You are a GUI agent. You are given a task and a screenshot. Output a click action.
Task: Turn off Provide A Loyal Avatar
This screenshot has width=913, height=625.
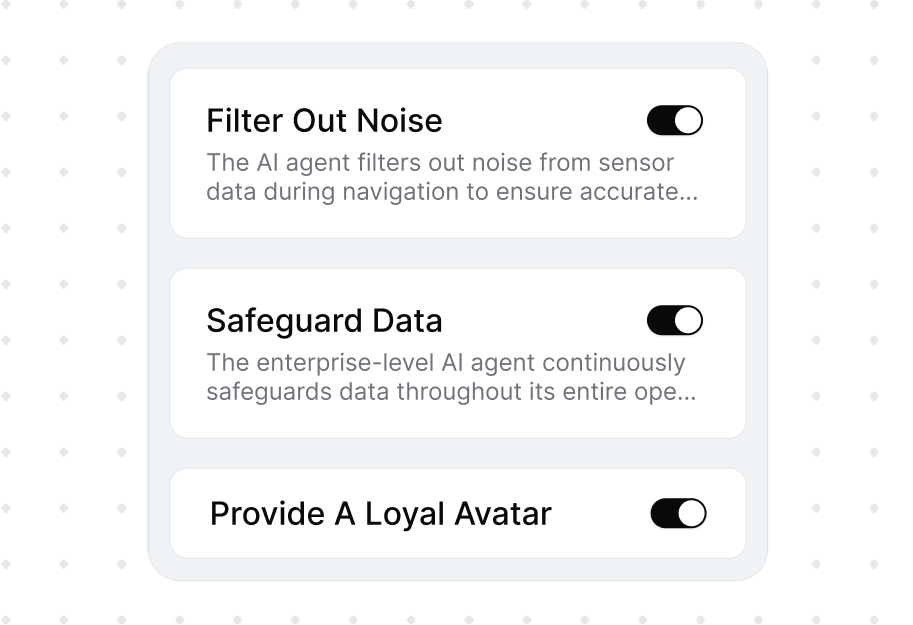tap(678, 514)
